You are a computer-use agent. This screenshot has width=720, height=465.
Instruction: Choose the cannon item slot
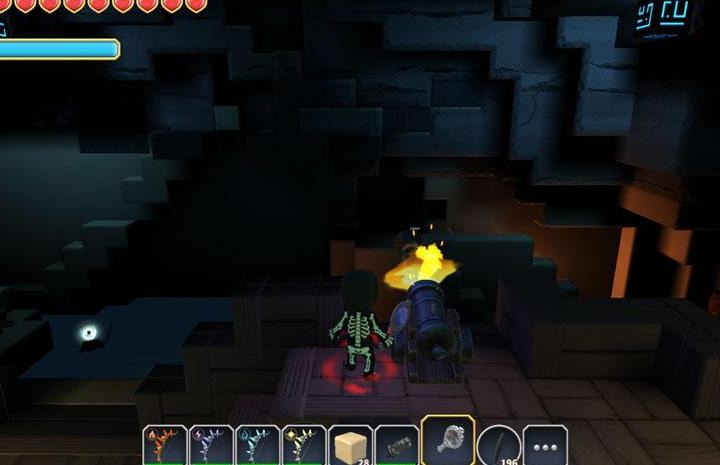coord(397,445)
